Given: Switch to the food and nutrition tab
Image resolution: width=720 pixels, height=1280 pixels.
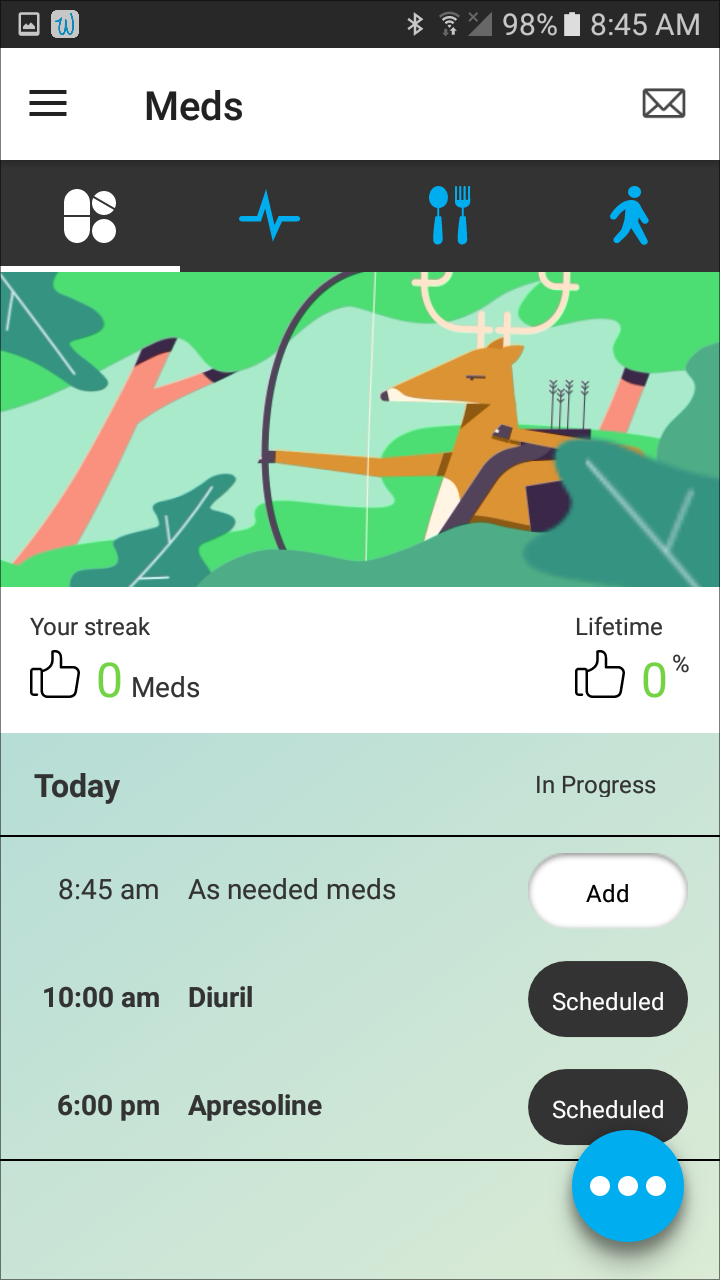Looking at the screenshot, I should click(x=450, y=216).
